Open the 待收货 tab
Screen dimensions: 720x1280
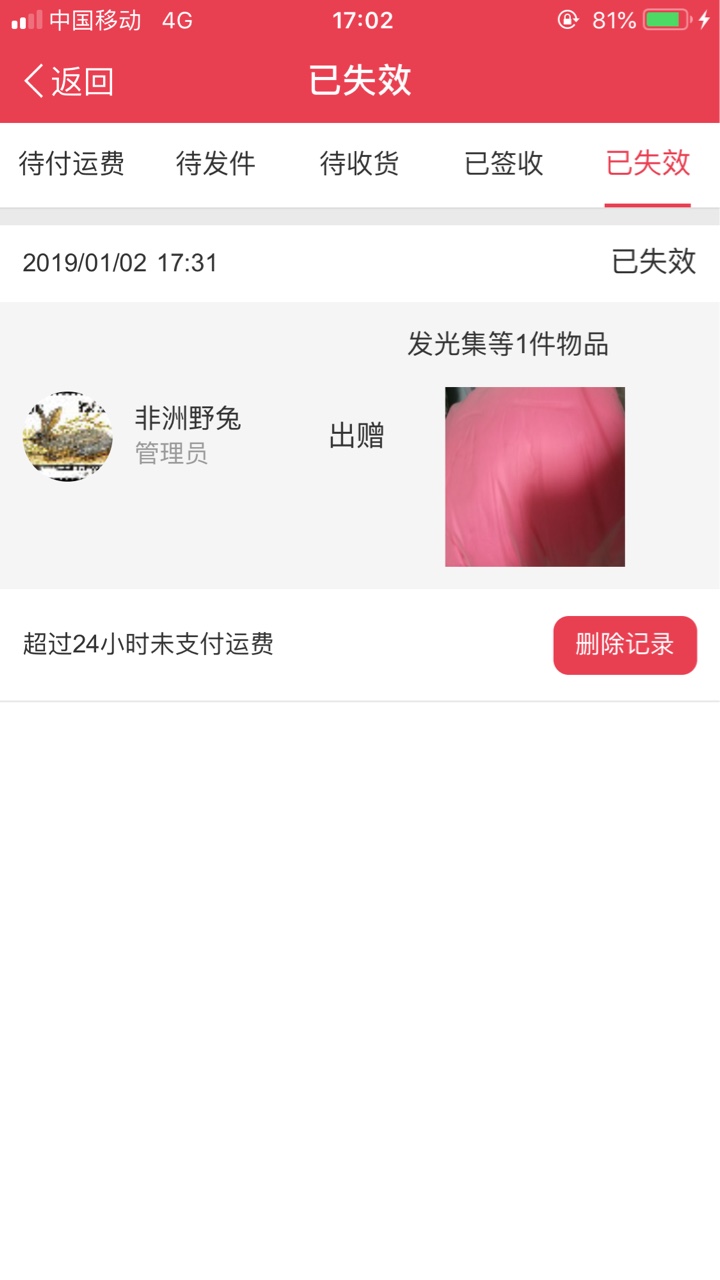360,164
